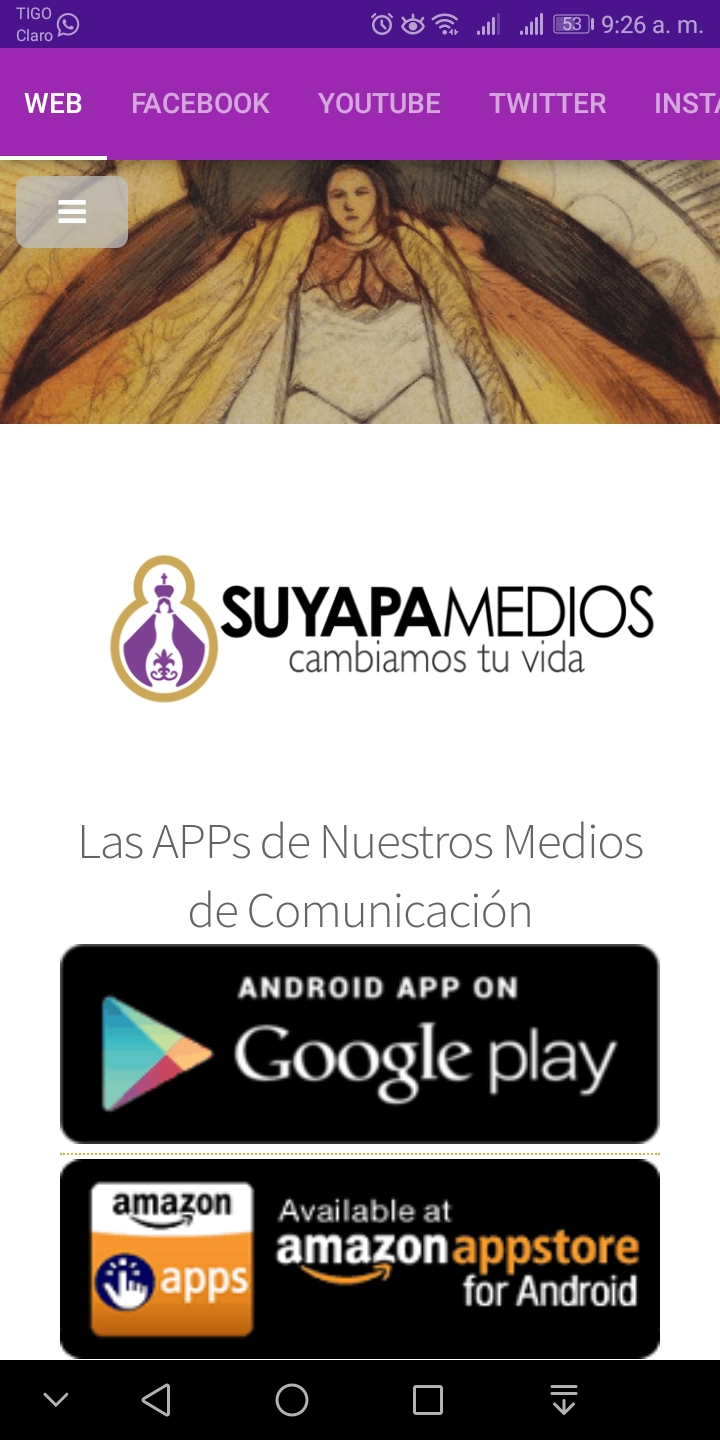
Task: Switch to the Twitter tab
Action: coord(547,104)
